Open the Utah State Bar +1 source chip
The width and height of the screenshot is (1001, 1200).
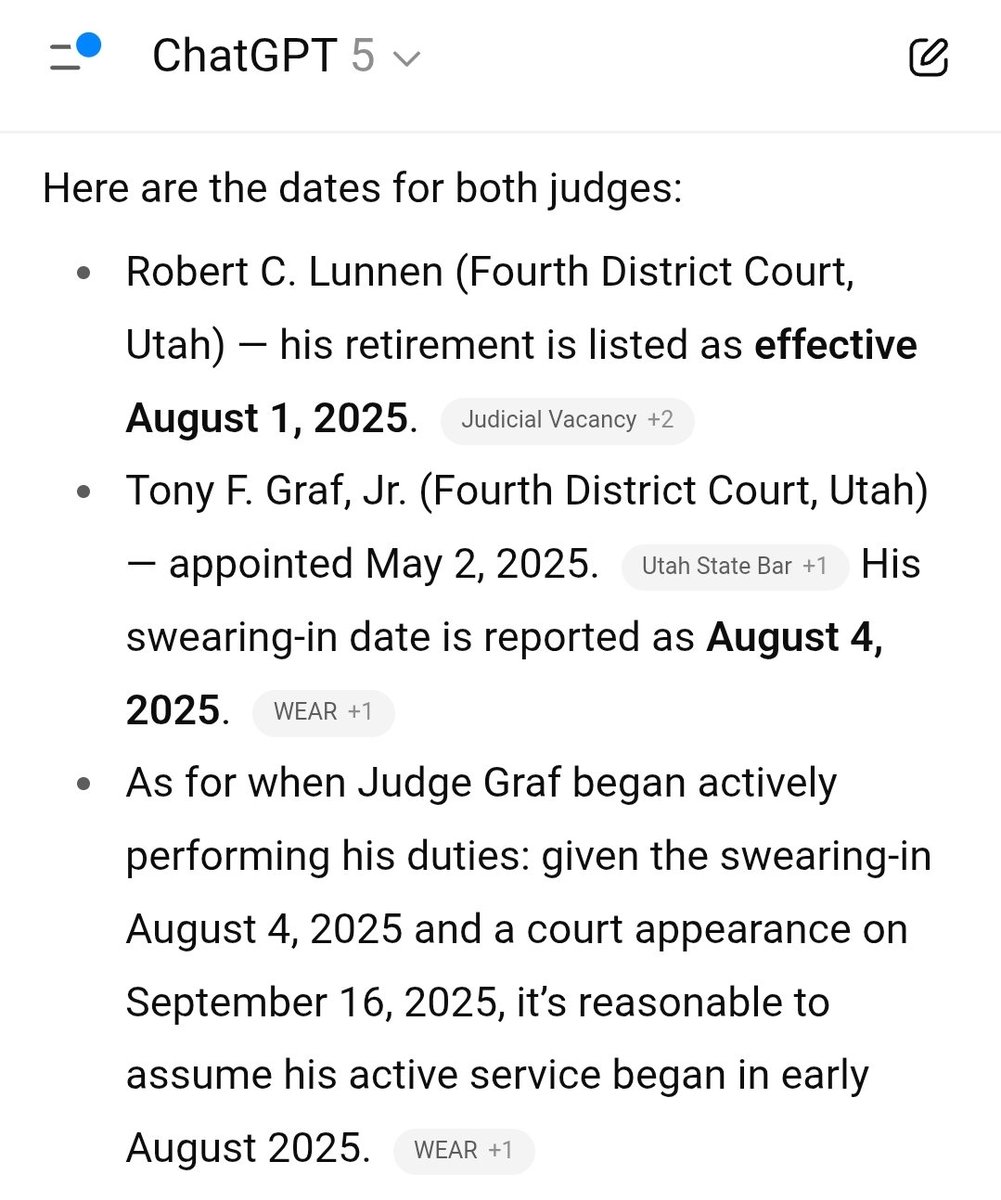pos(734,566)
